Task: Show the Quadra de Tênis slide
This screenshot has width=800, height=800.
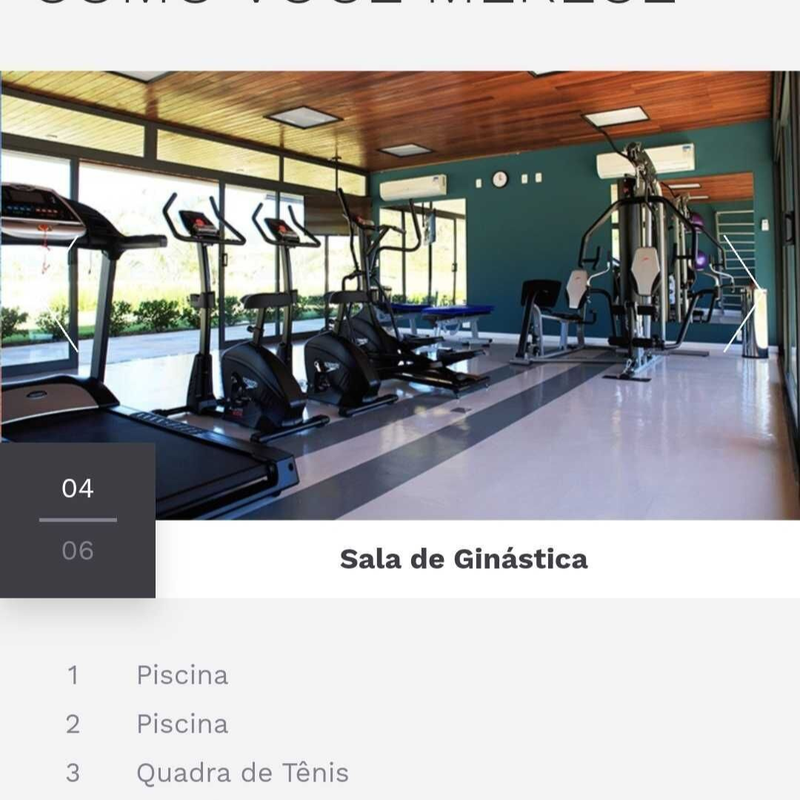Action: (242, 773)
